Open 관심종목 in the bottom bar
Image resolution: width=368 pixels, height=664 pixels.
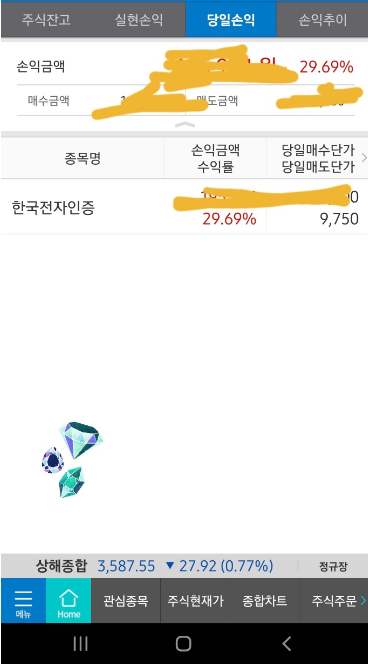(x=126, y=600)
